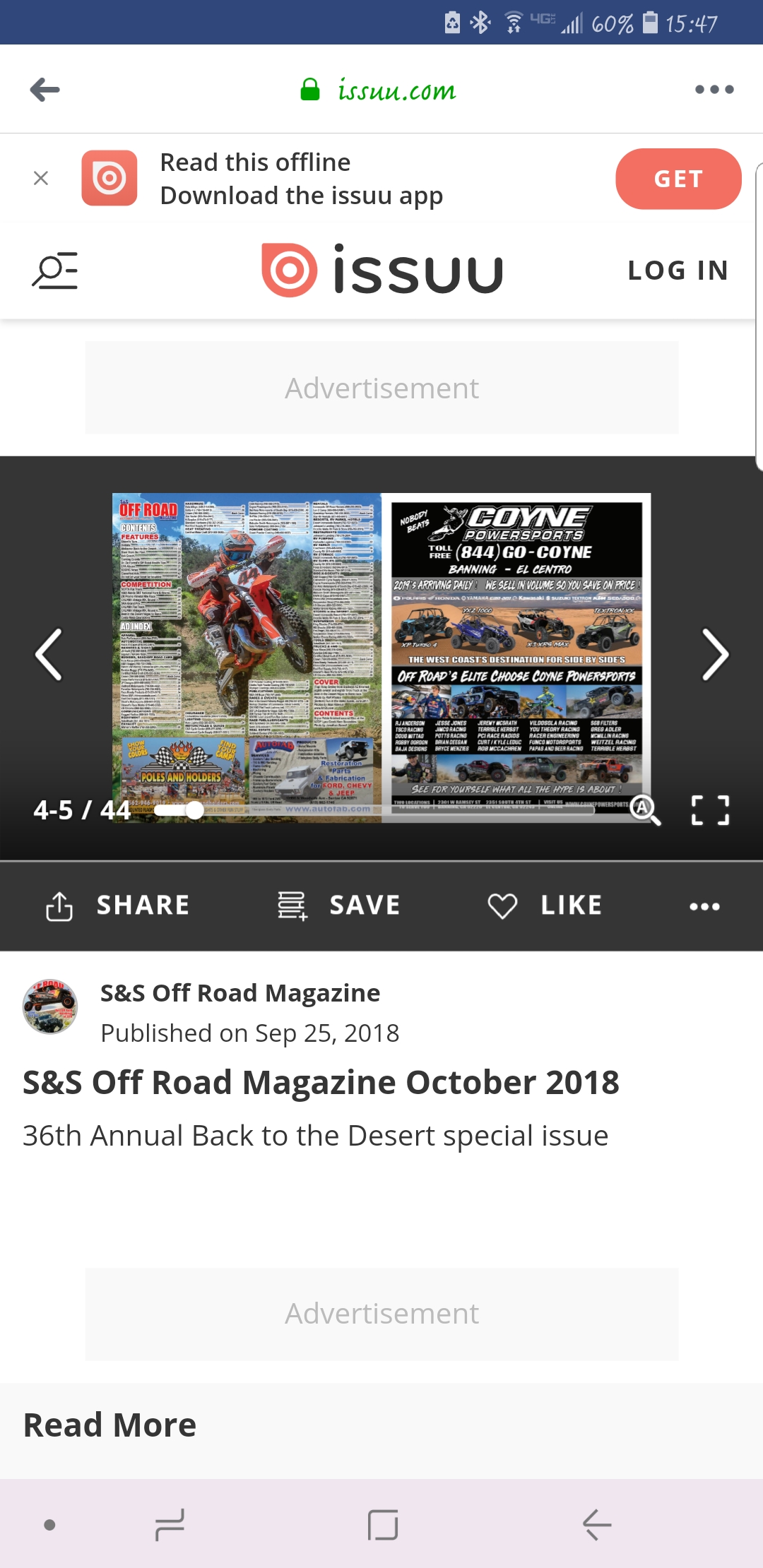Tap LOG IN

point(678,271)
